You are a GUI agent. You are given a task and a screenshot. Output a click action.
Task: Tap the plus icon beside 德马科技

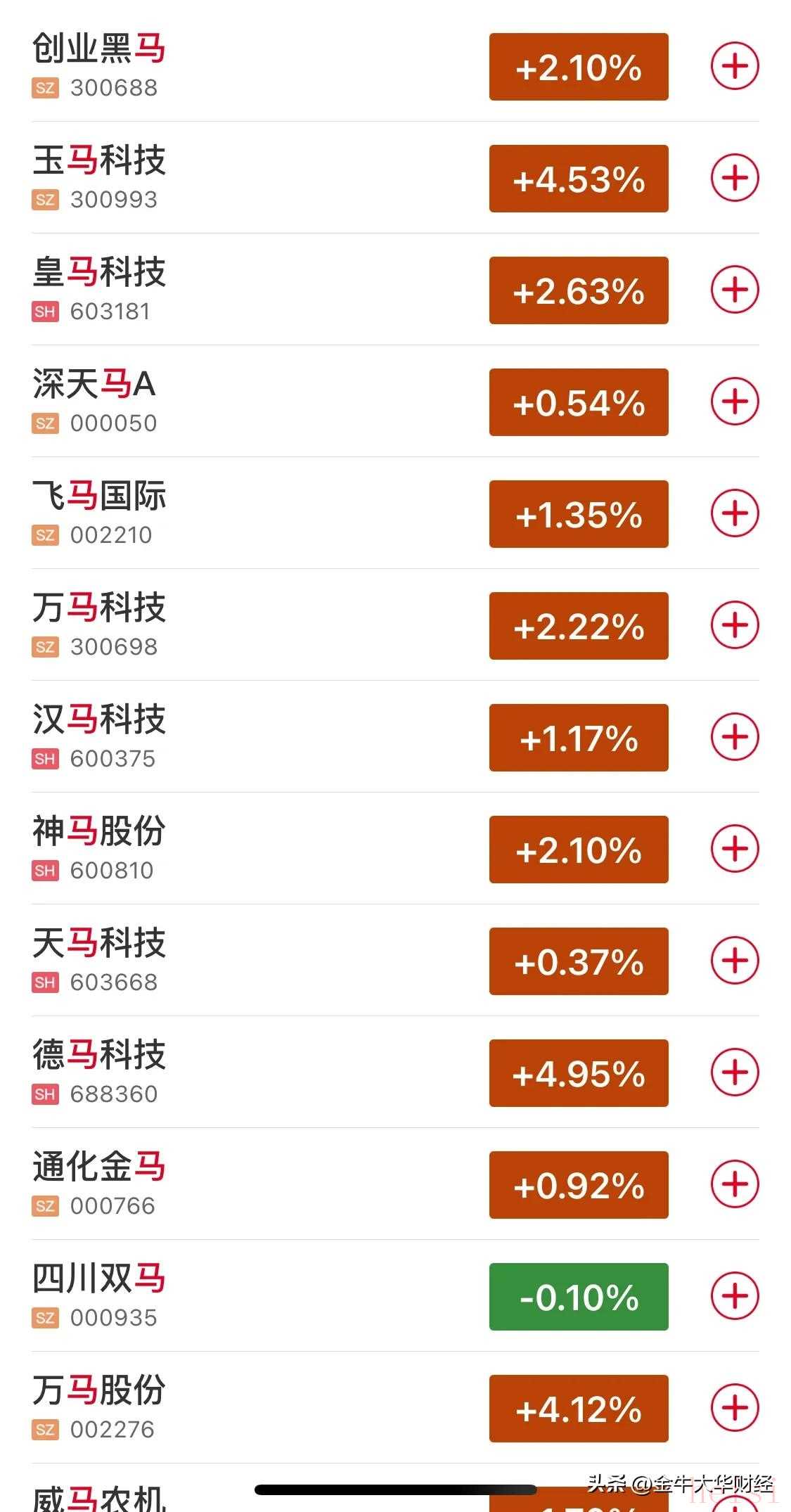coord(735,1072)
